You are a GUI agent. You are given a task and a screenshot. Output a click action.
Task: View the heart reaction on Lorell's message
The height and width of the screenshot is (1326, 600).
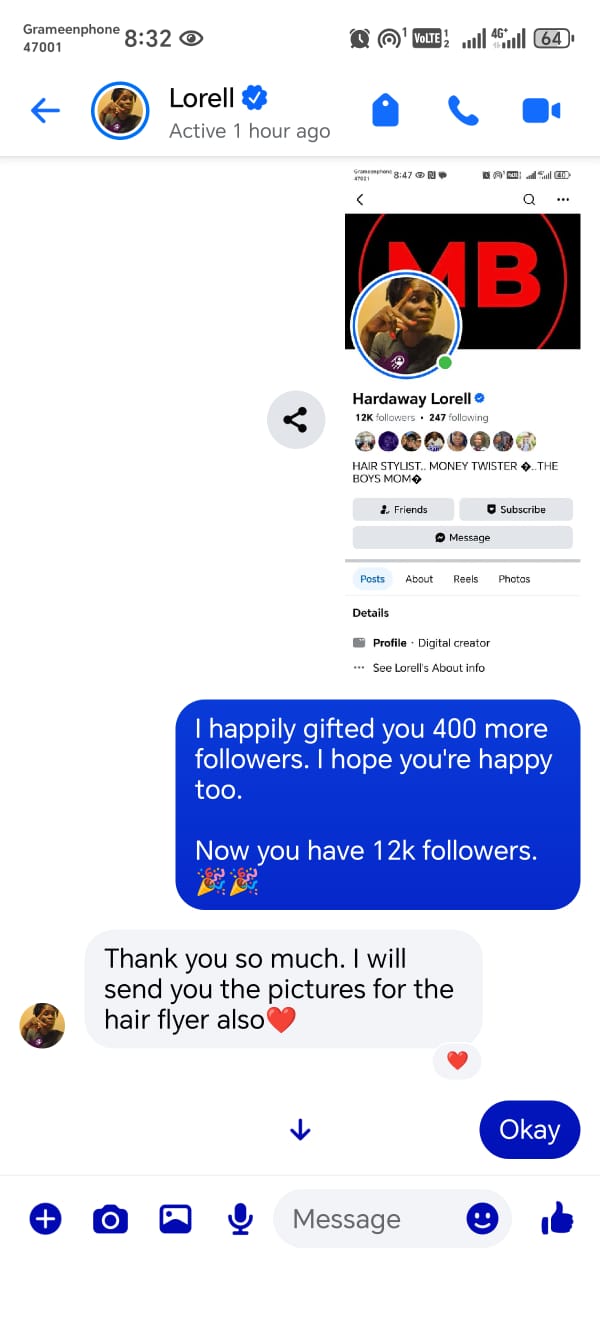coord(457,1060)
